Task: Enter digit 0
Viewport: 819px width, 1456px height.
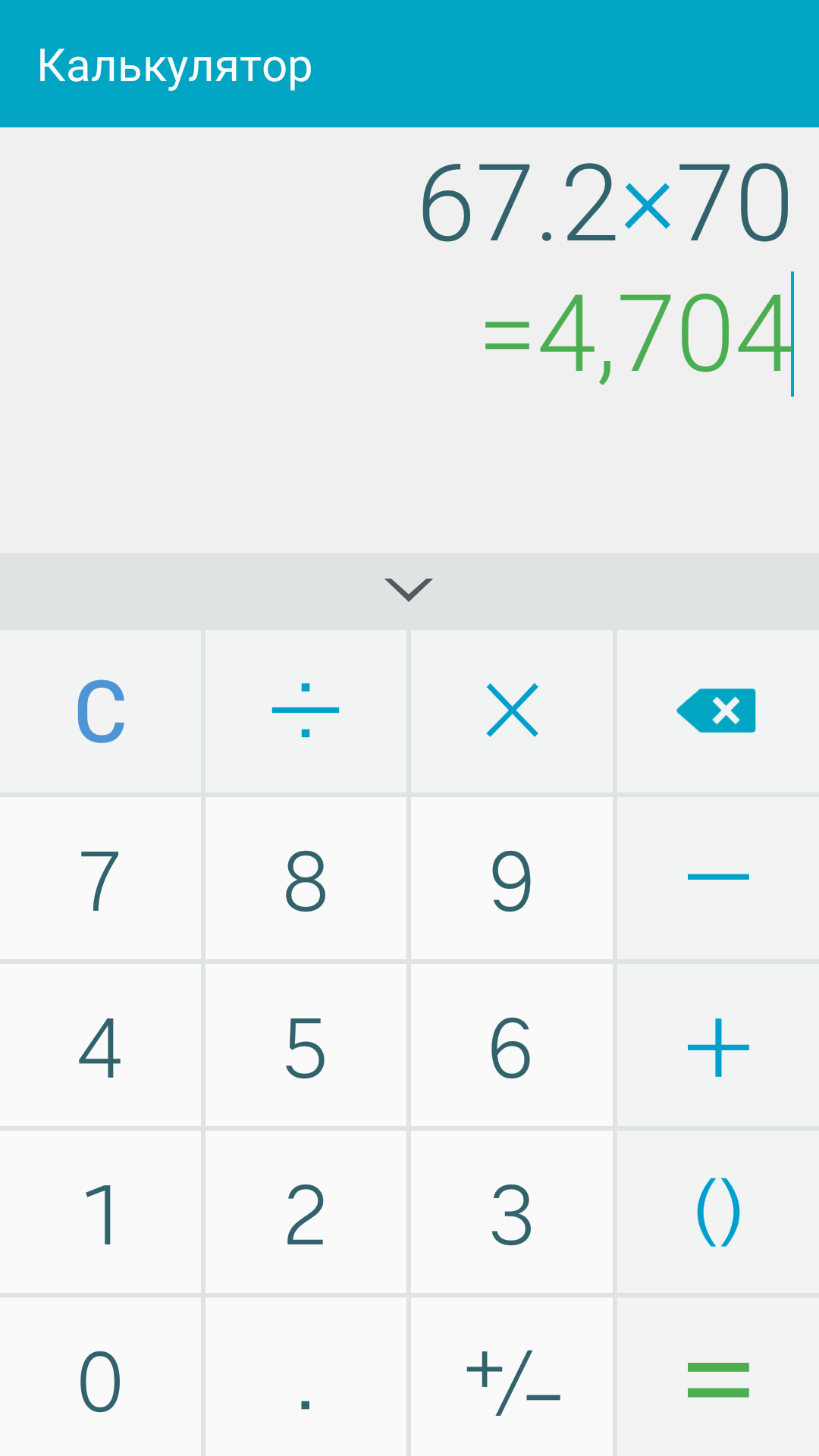Action: coord(101,1377)
